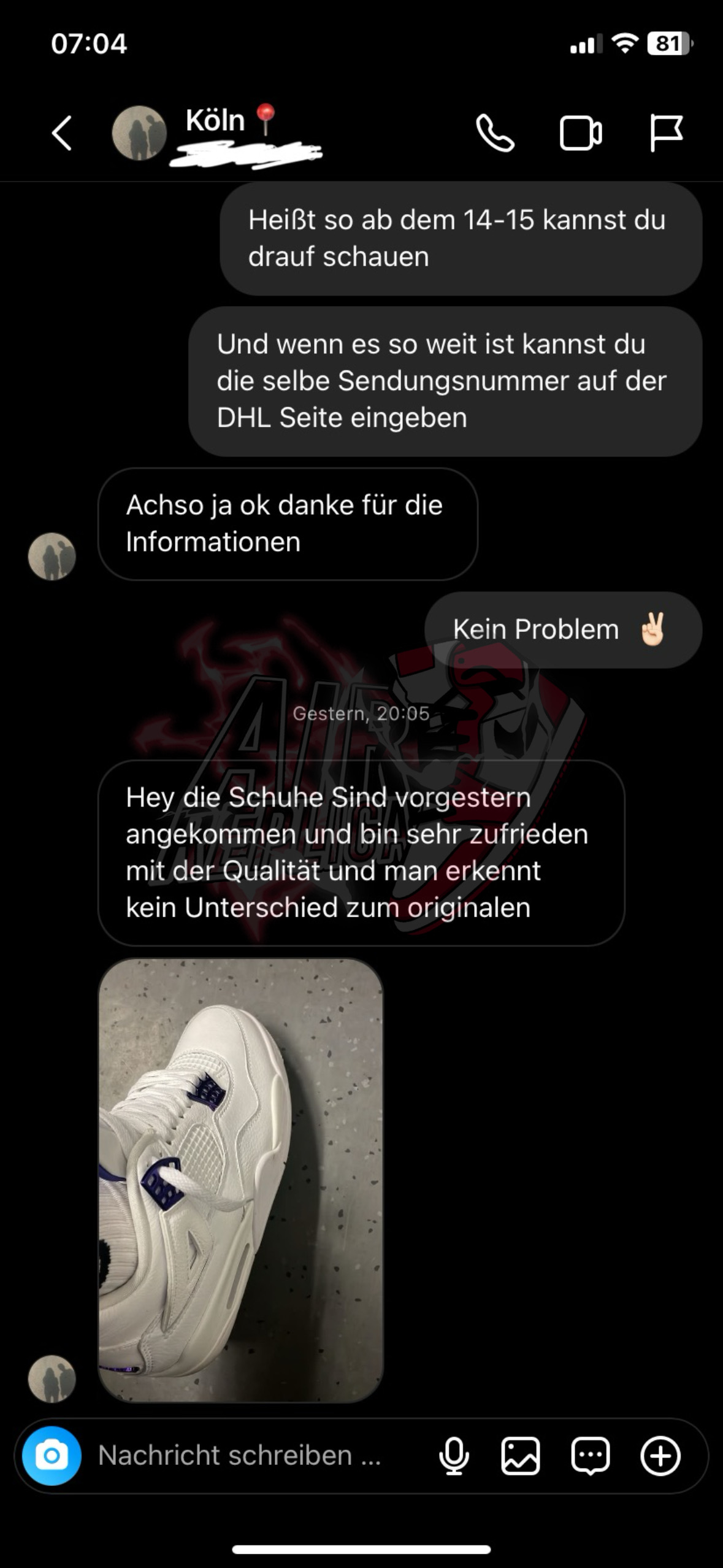
Task: Tap the flag icon in the header
Action: 665,133
